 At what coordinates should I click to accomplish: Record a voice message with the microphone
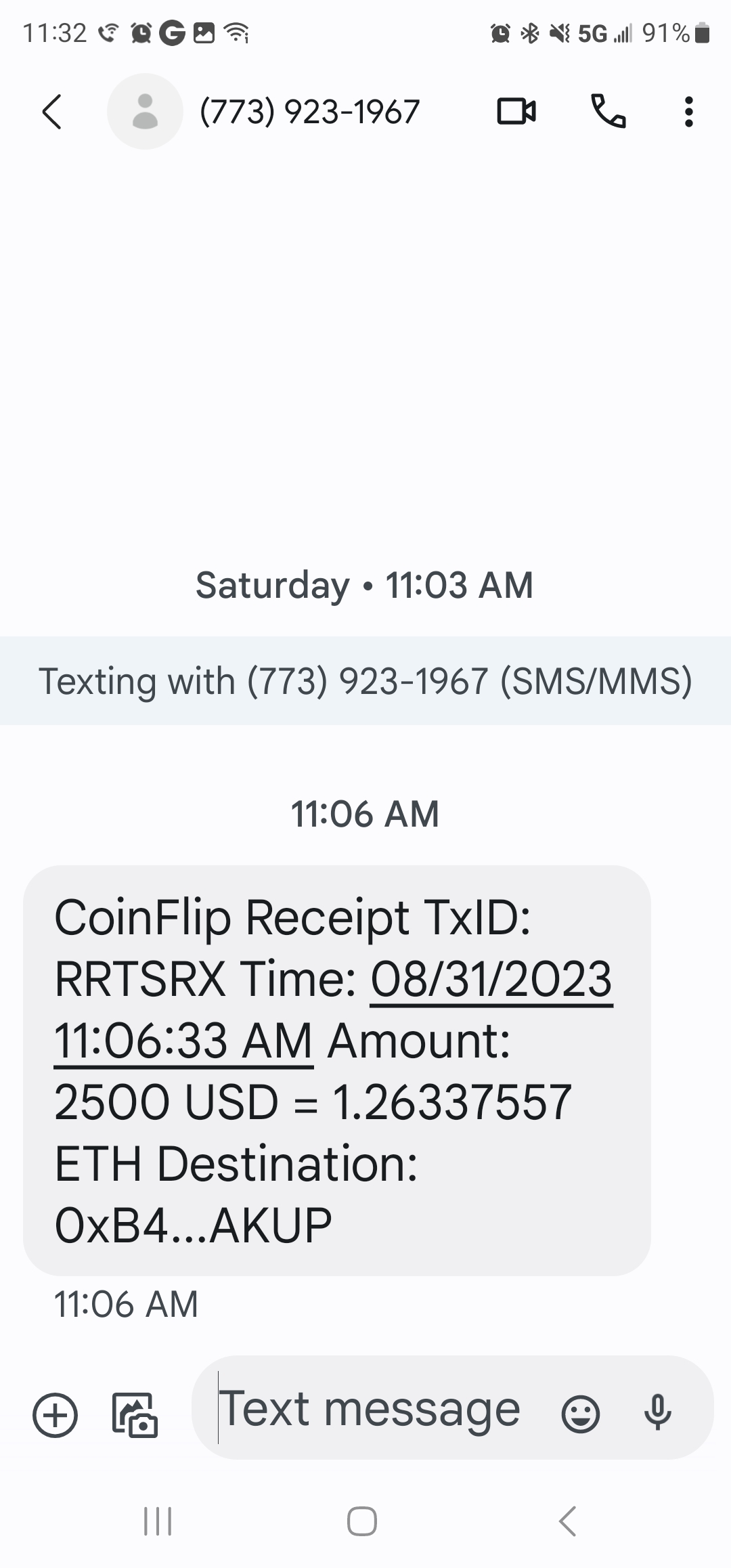(657, 1412)
